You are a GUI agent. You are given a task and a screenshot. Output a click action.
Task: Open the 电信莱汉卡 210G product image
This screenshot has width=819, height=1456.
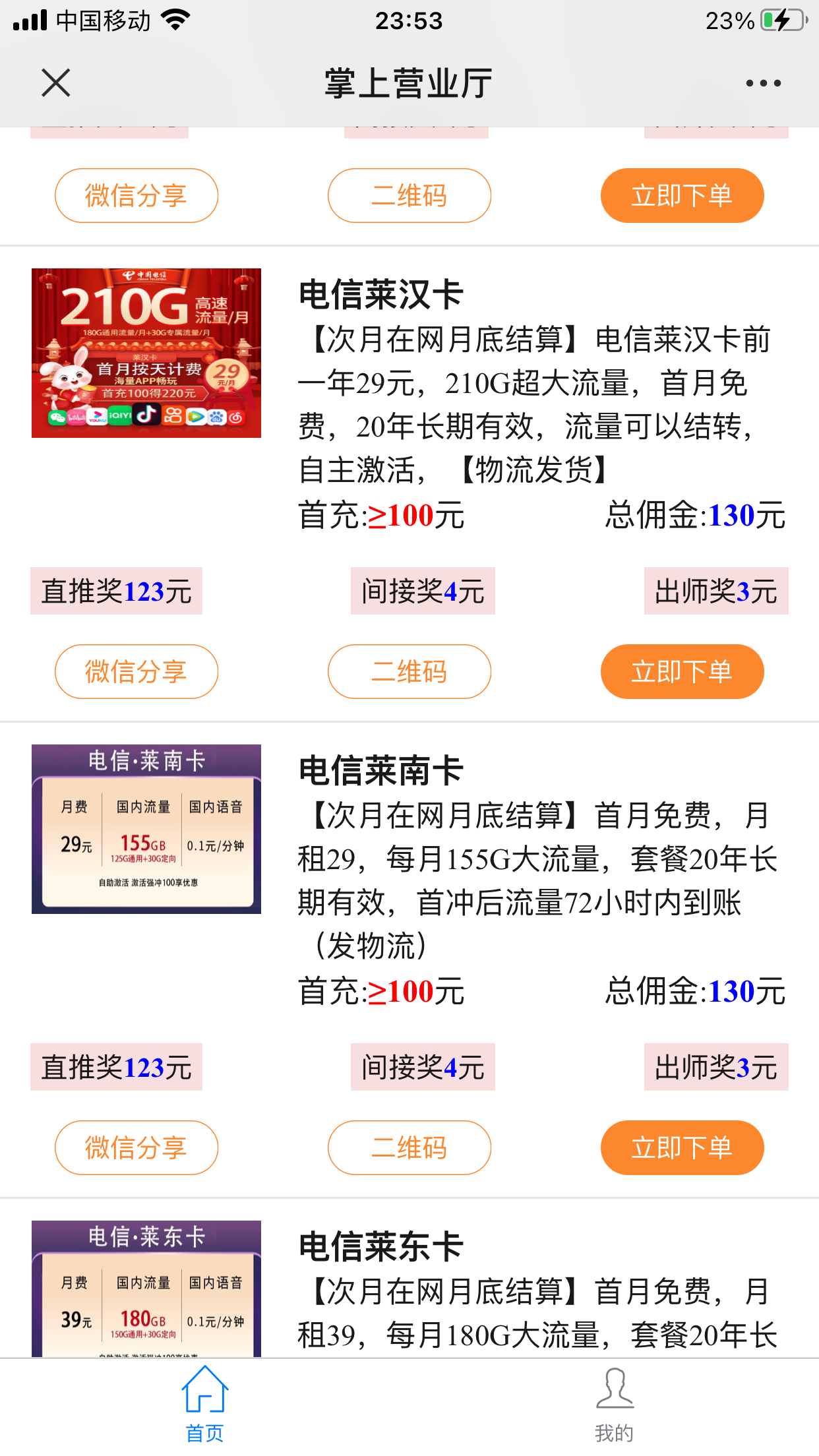[x=146, y=353]
